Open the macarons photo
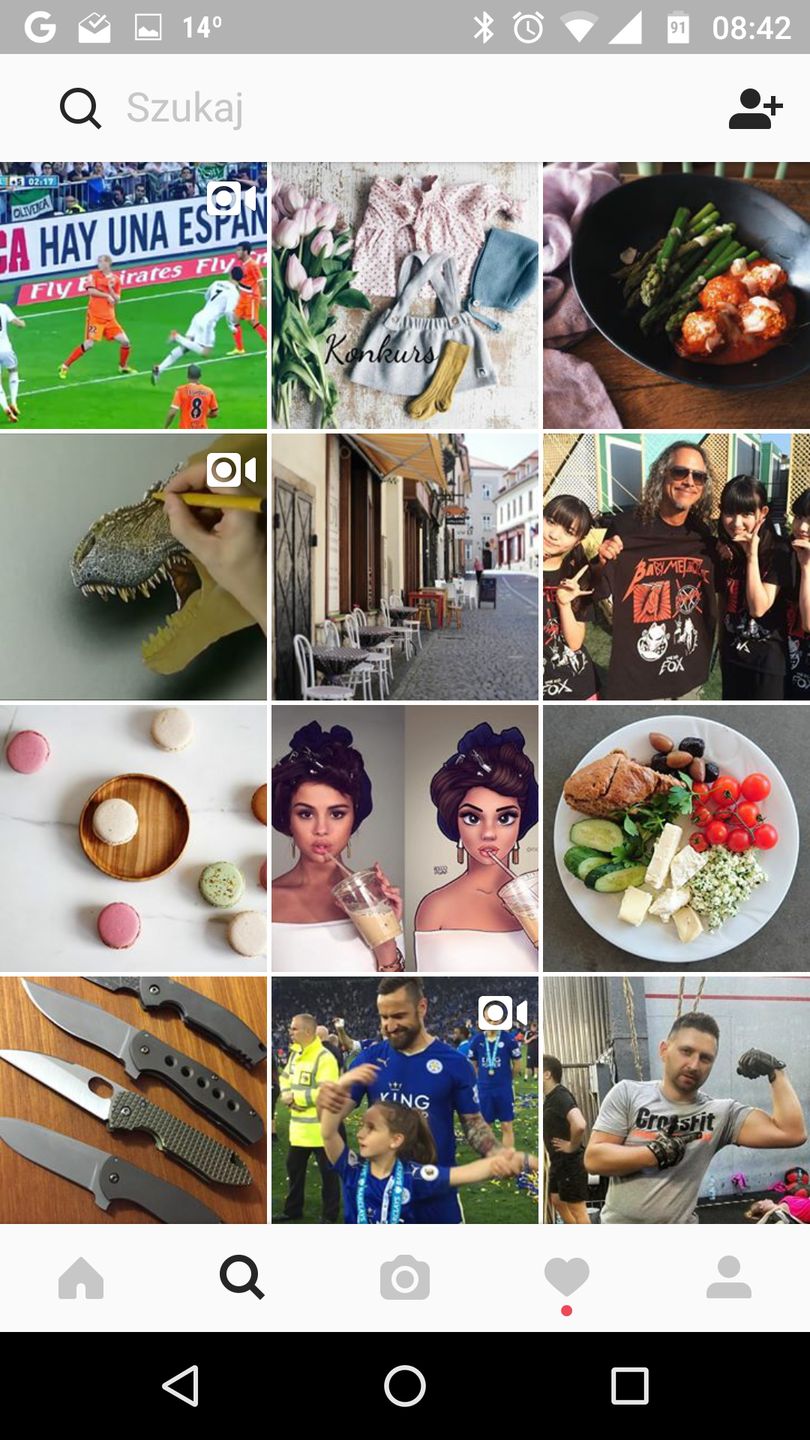810x1440 pixels. (x=133, y=838)
